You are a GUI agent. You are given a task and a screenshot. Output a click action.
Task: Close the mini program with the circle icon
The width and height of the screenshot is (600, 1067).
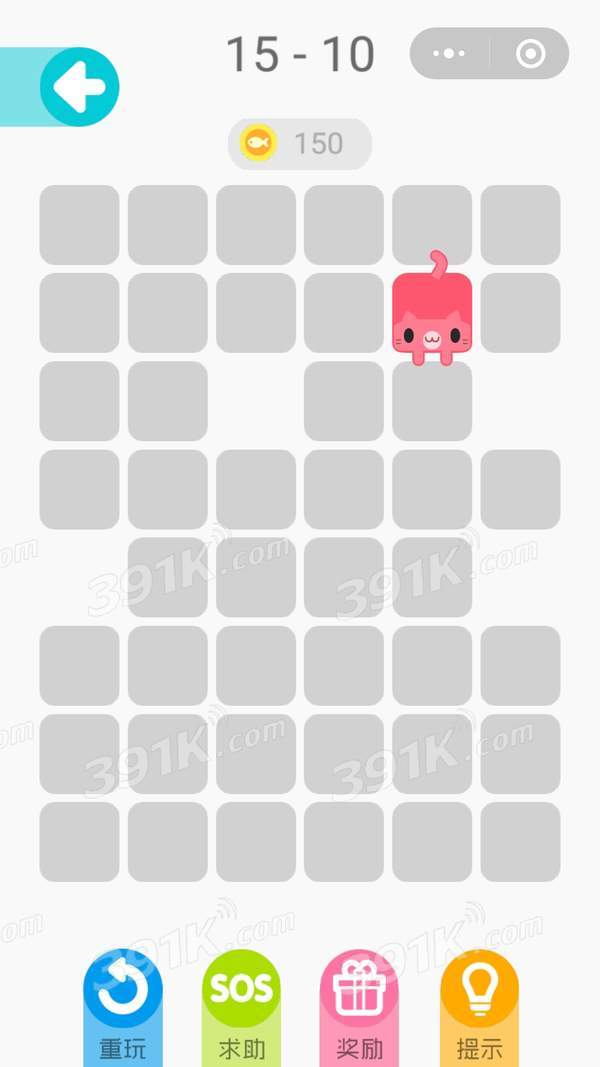[530, 54]
